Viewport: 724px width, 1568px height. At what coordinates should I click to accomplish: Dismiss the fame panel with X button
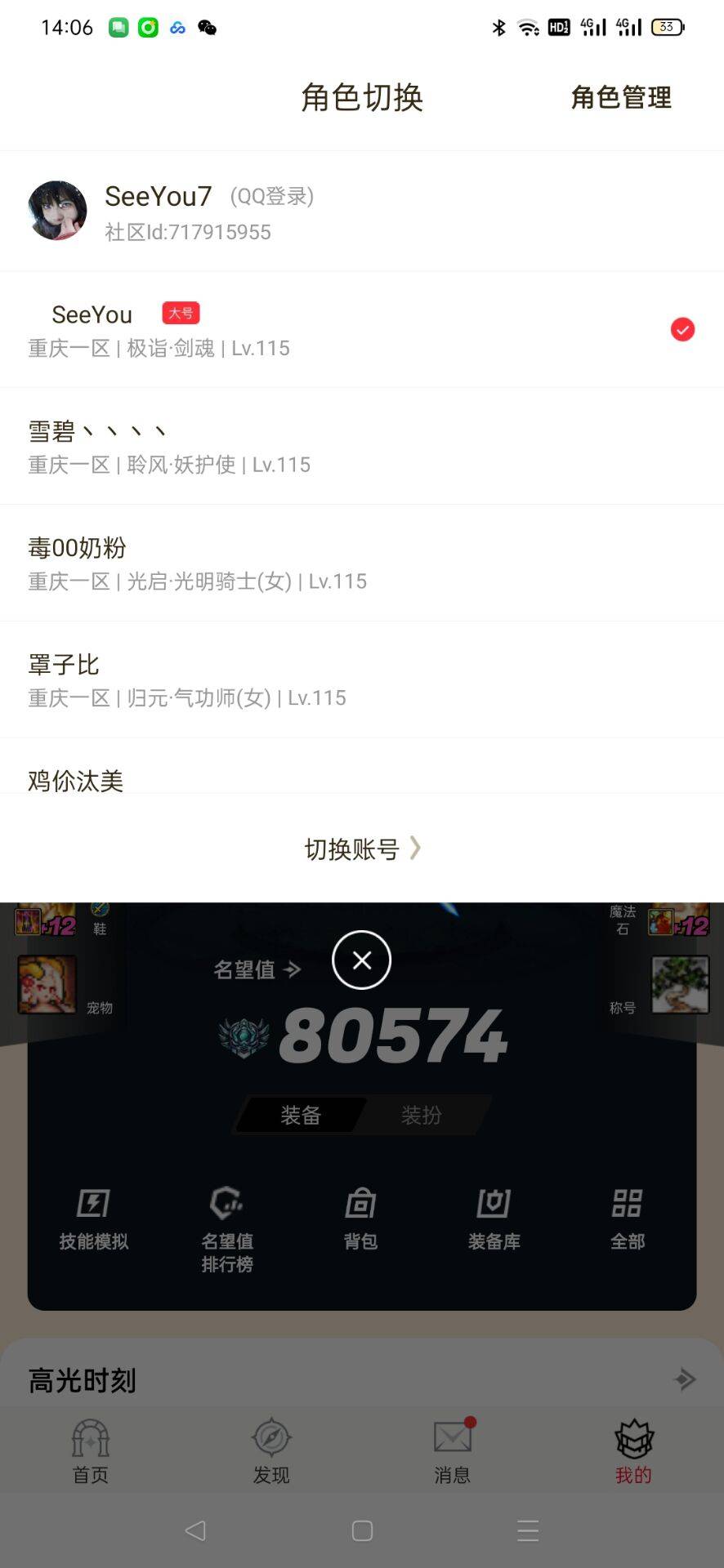pos(360,960)
